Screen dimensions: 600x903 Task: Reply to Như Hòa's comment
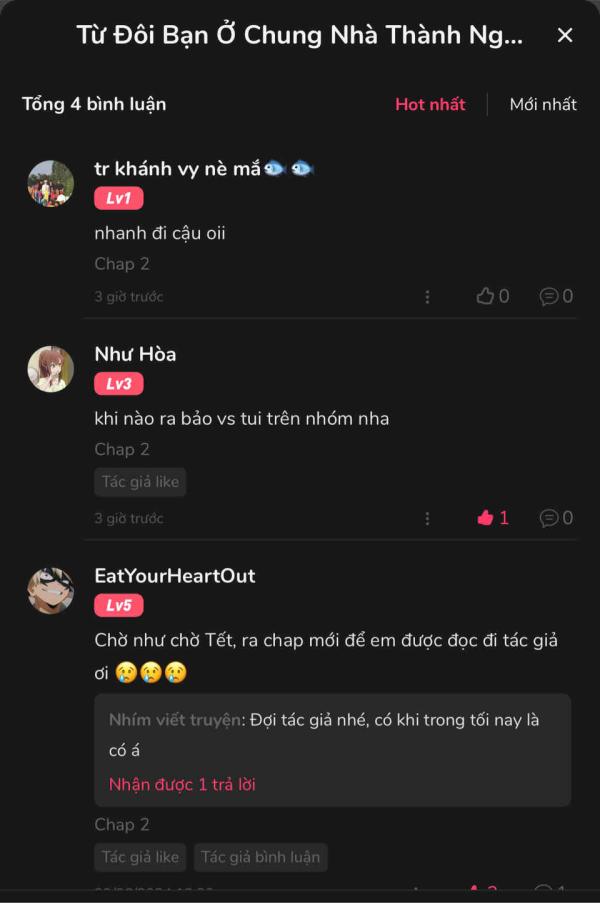[556, 518]
